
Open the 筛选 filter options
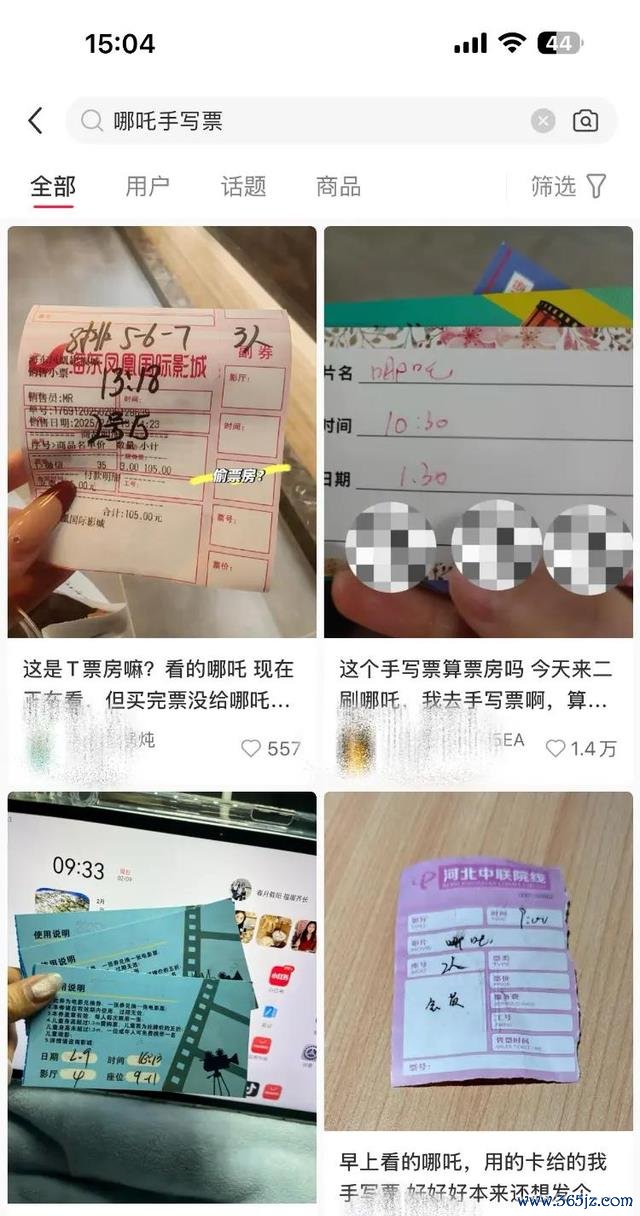(569, 186)
